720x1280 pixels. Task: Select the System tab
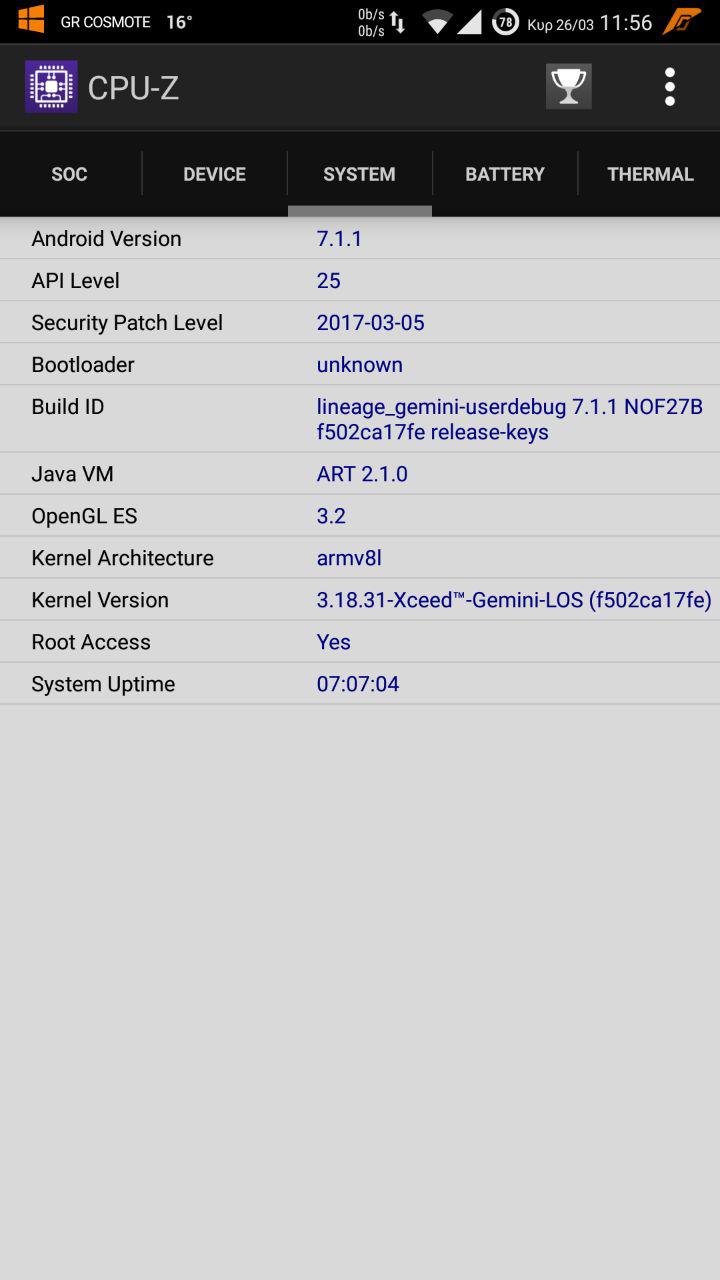point(359,174)
